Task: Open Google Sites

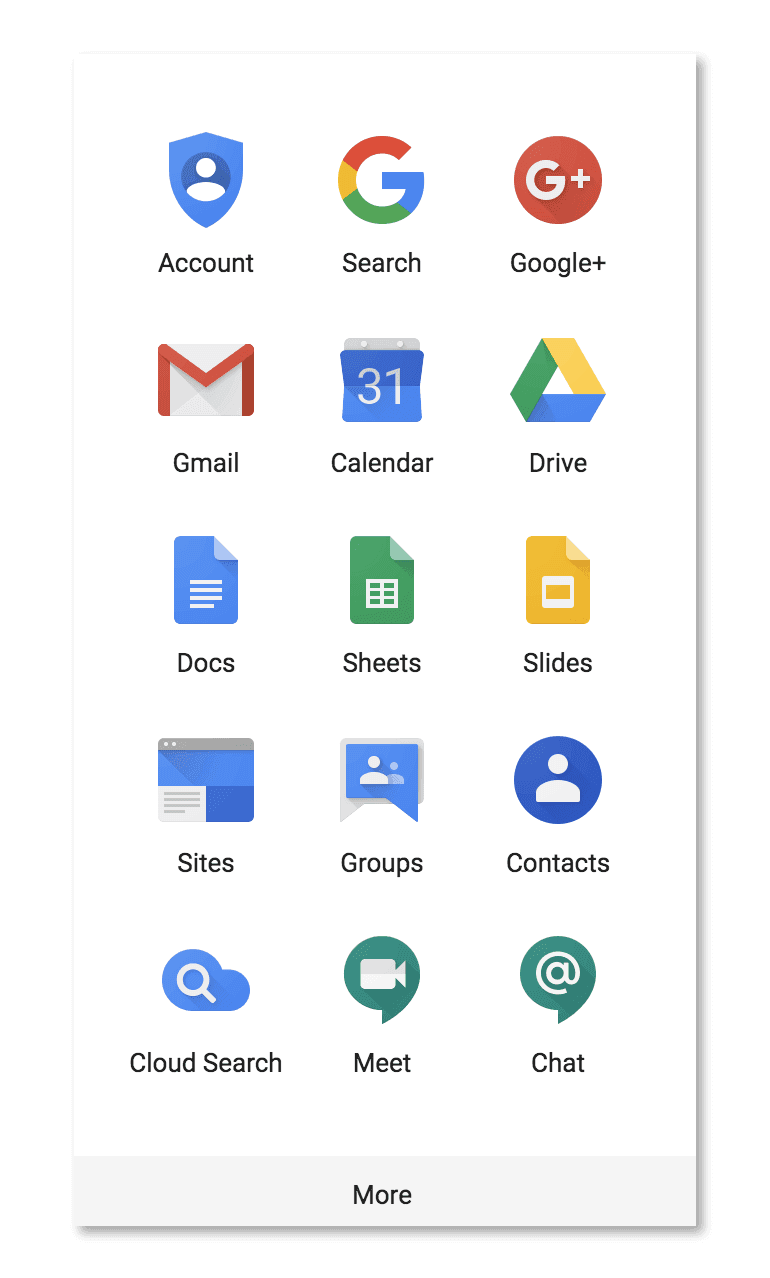Action: tap(206, 781)
